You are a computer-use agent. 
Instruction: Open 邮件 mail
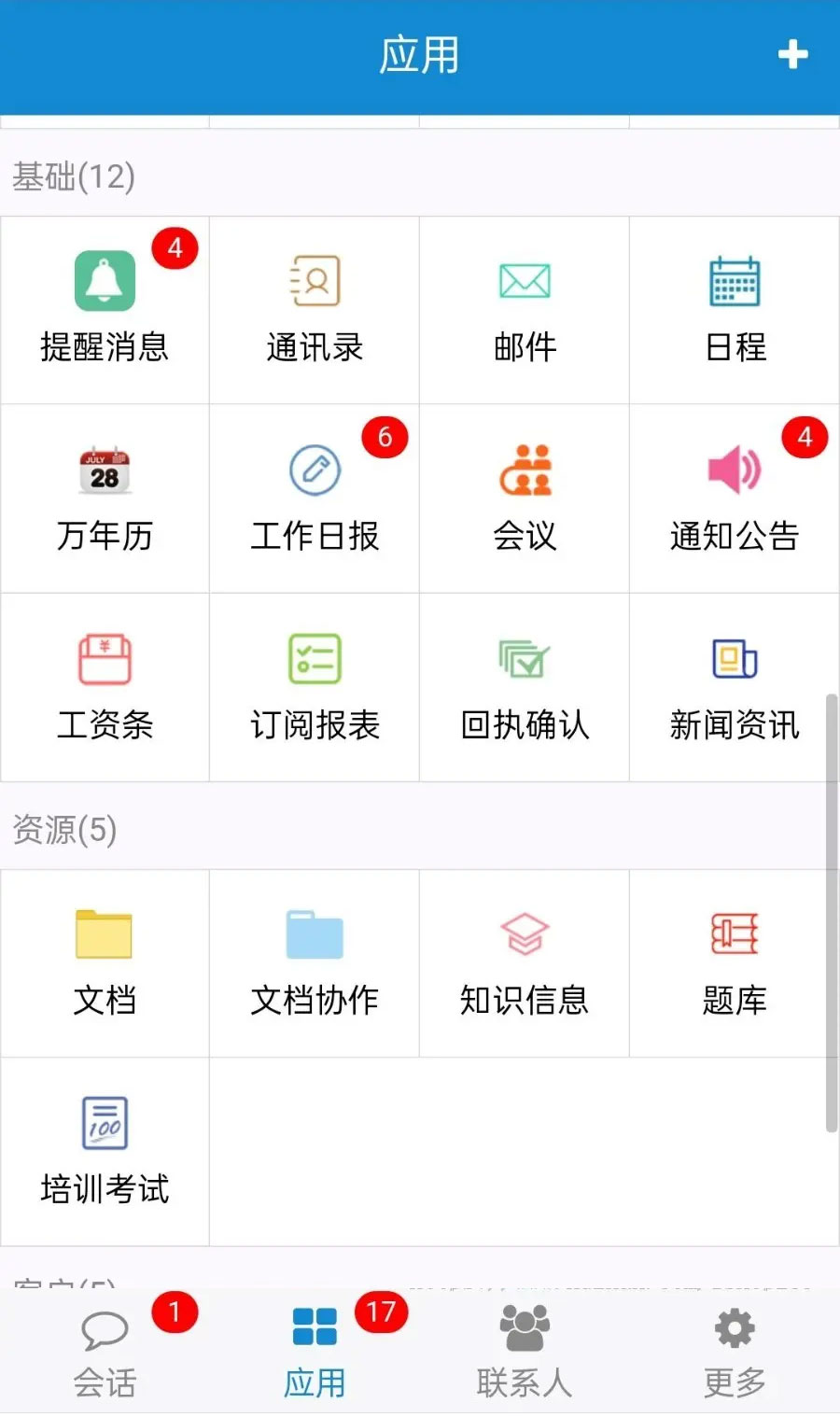point(525,310)
